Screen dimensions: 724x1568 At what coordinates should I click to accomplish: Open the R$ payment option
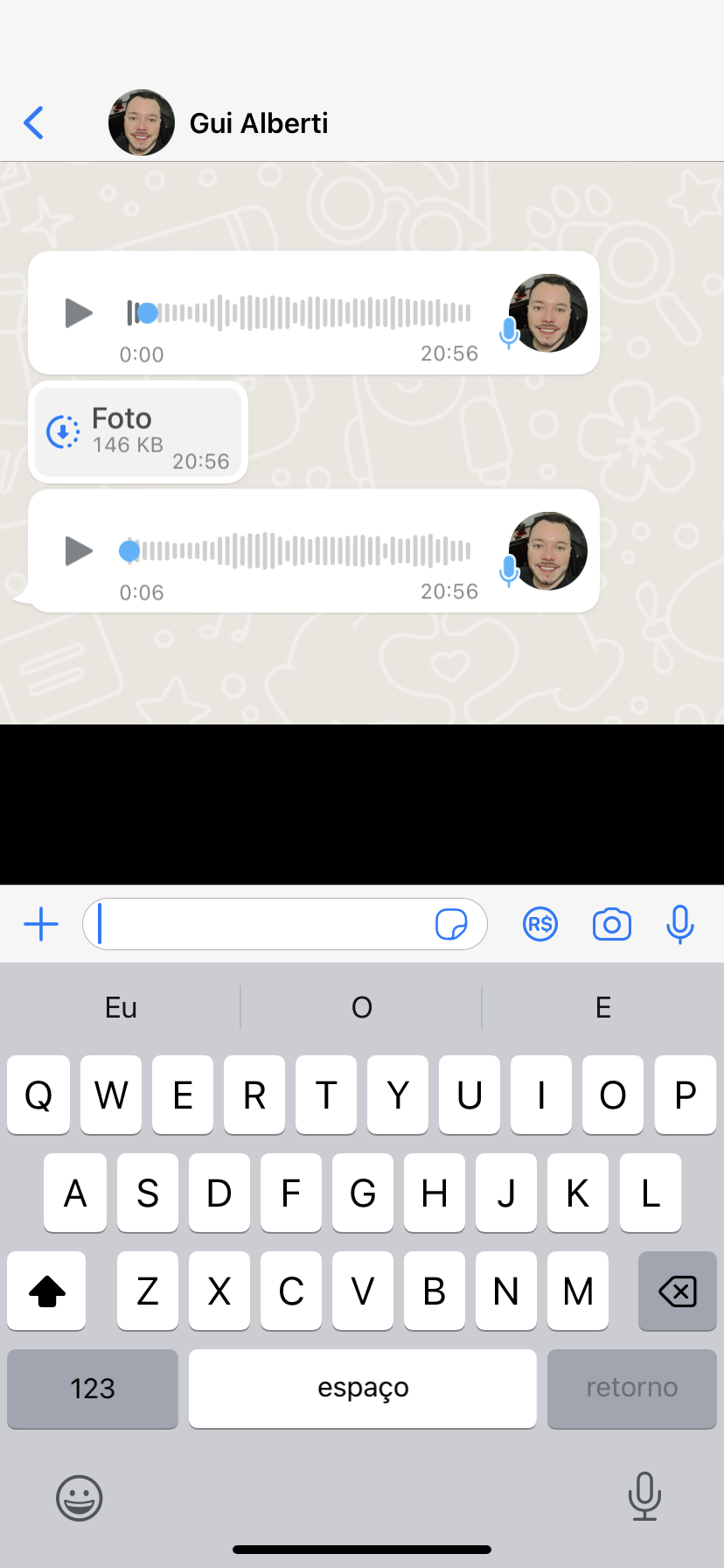[x=540, y=924]
